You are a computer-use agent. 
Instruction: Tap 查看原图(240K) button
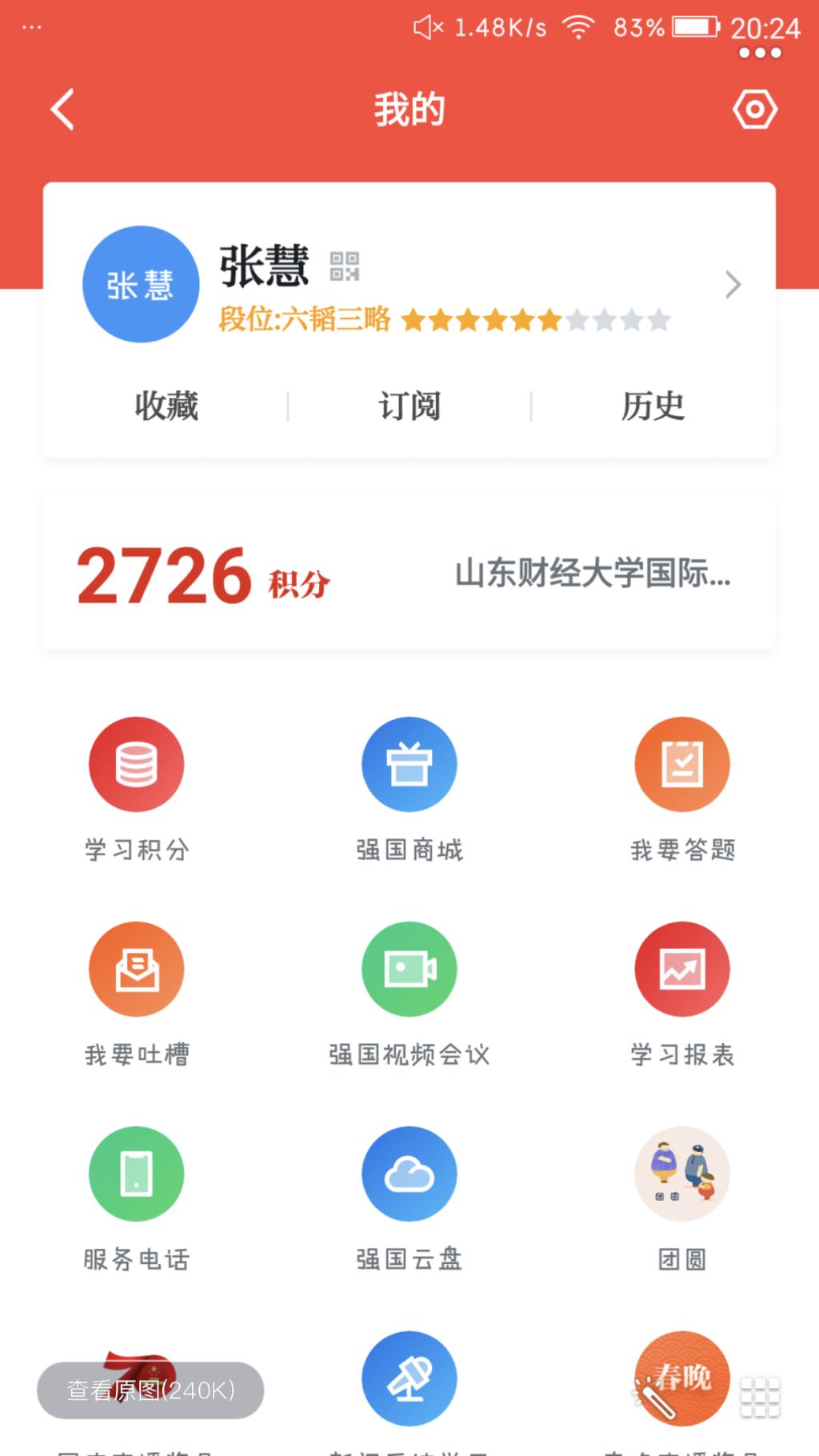point(150,1390)
